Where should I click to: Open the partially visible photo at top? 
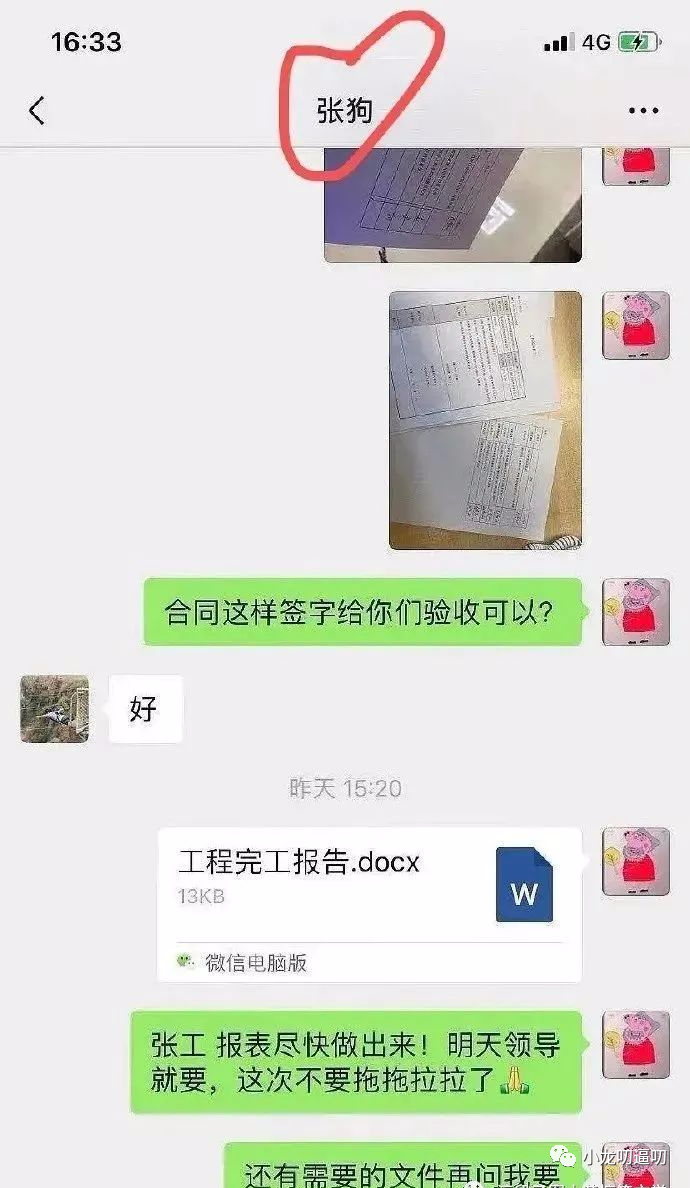[x=452, y=205]
